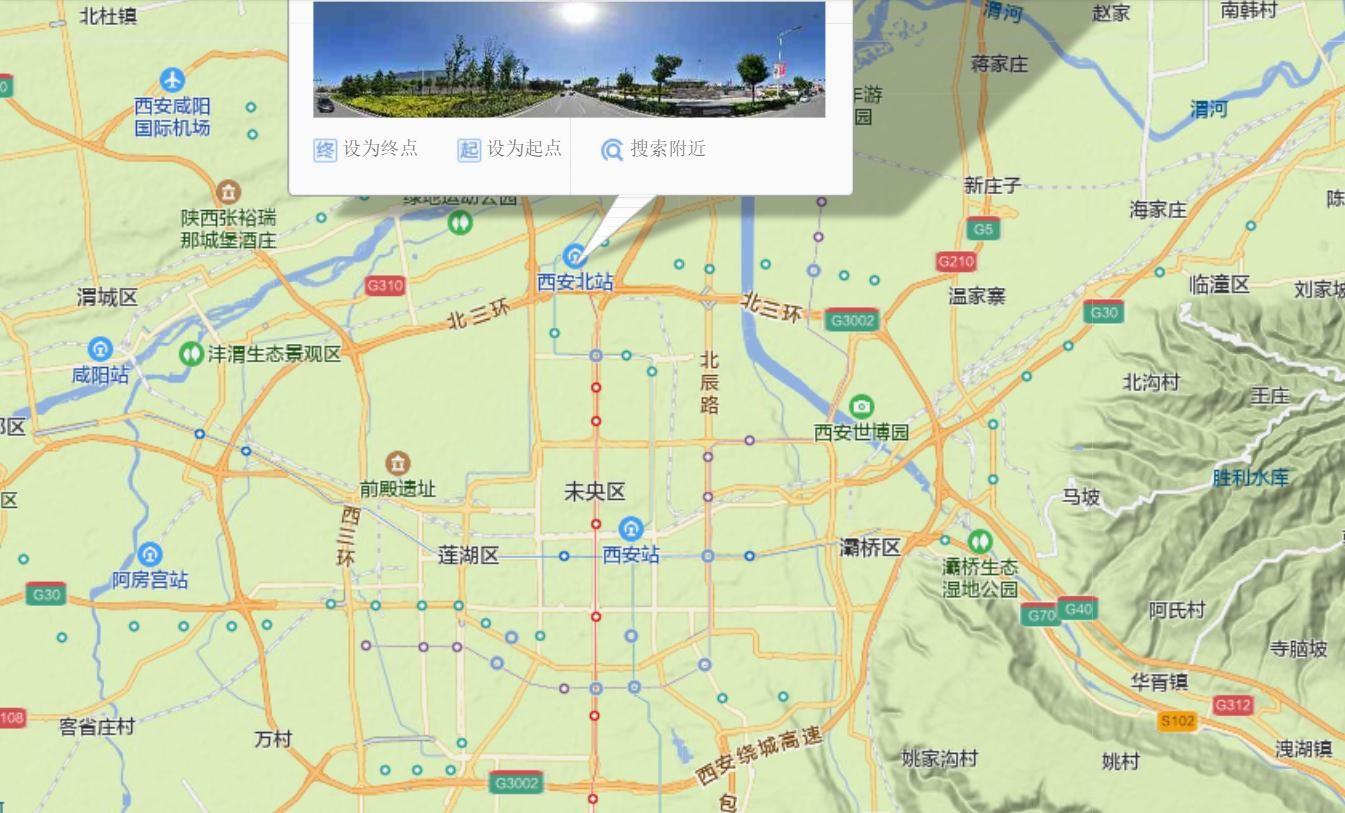Open the 灞桥生态湿地公园 park marker

tap(980, 542)
